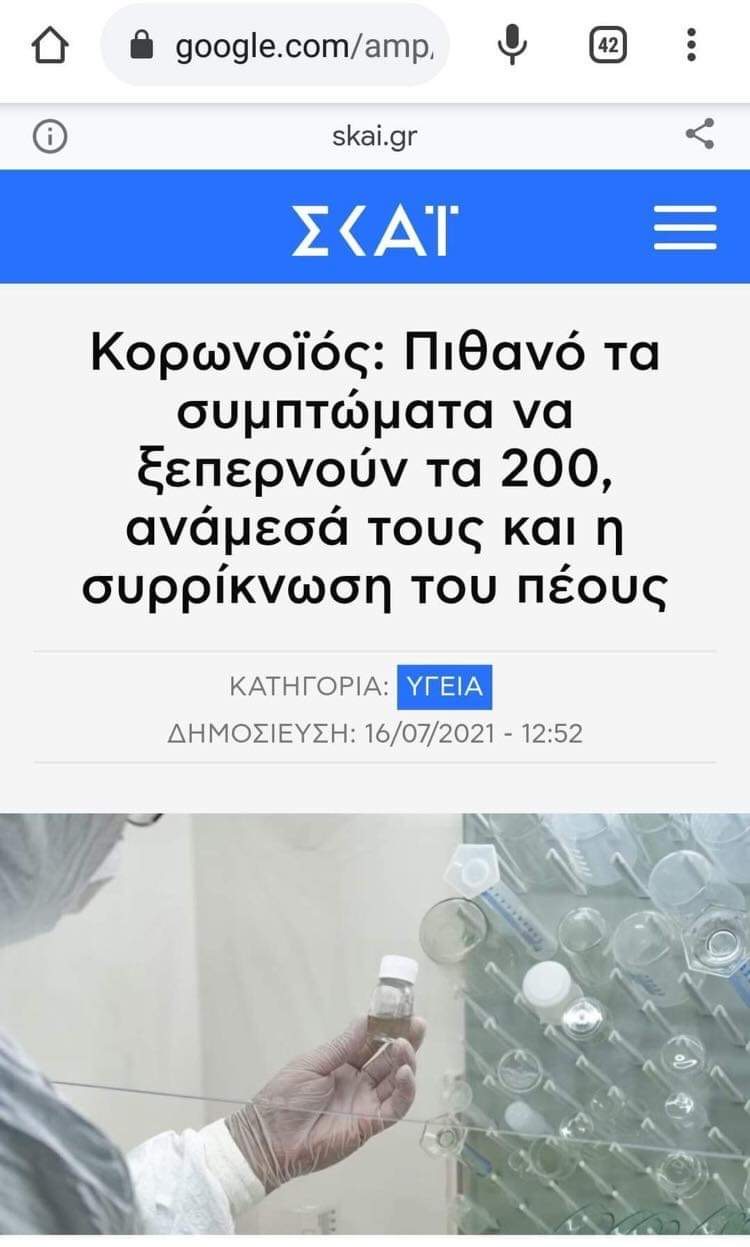
Task: Tap the google.com address bar
Action: tap(290, 45)
